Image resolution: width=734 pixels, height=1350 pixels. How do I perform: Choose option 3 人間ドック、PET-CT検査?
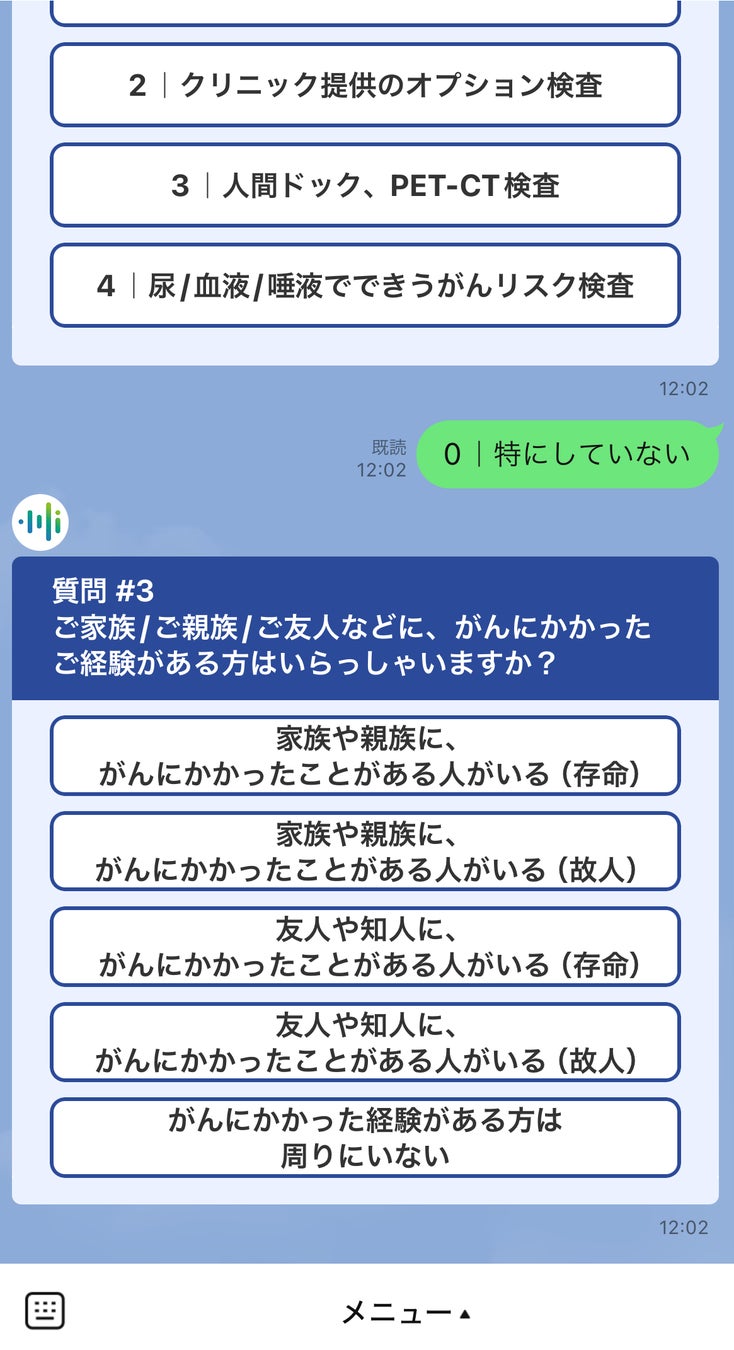coord(365,185)
